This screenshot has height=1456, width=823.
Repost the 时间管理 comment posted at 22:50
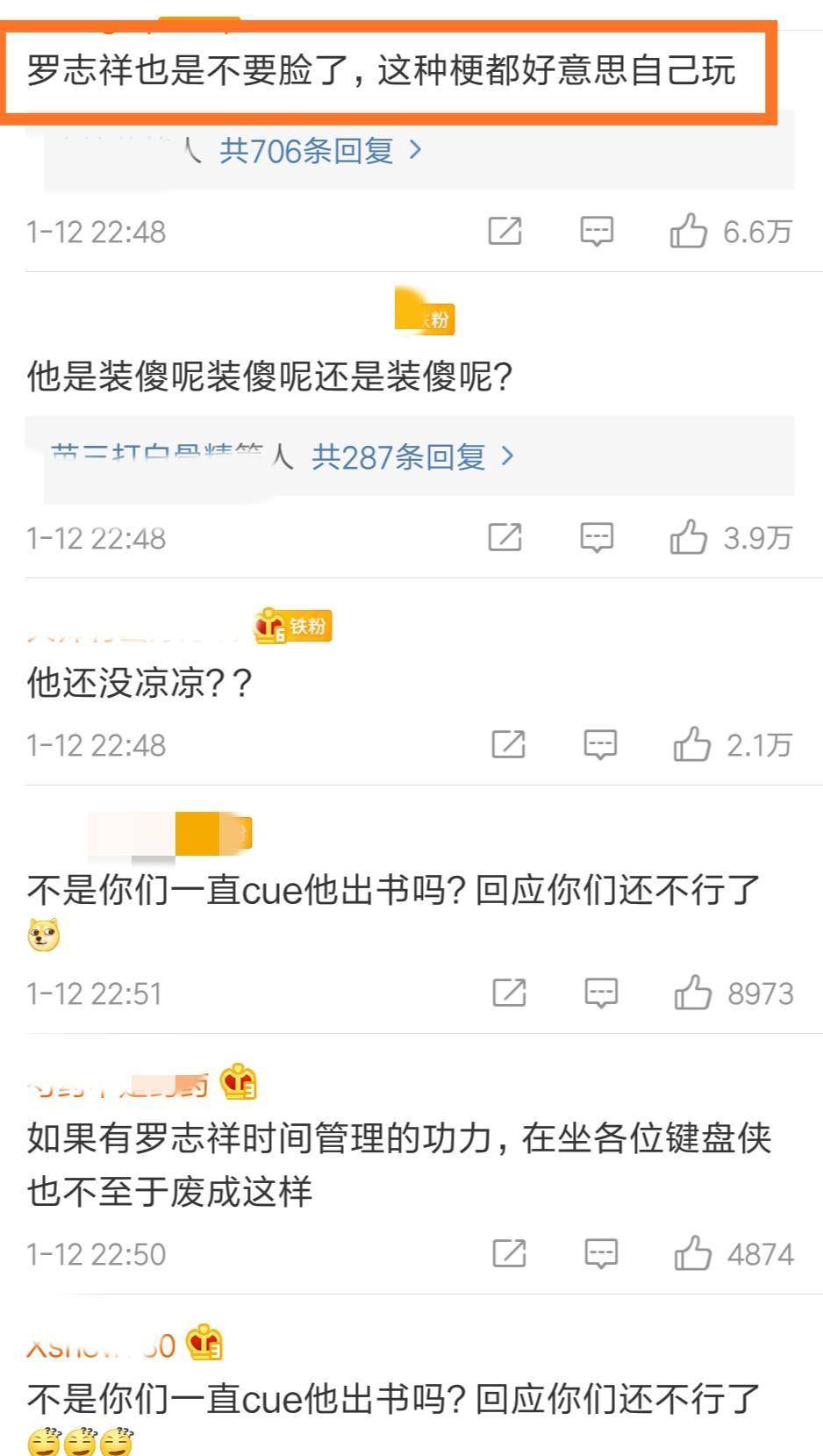pyautogui.click(x=509, y=1253)
